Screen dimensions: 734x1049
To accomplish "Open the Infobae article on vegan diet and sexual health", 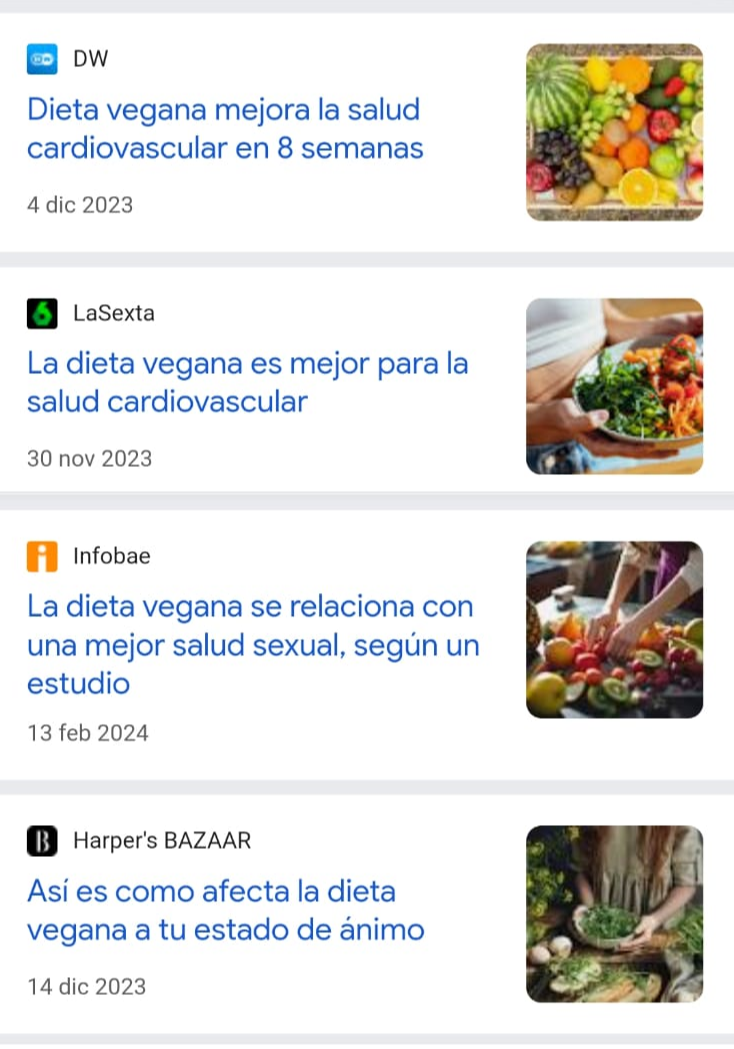I will 252,645.
